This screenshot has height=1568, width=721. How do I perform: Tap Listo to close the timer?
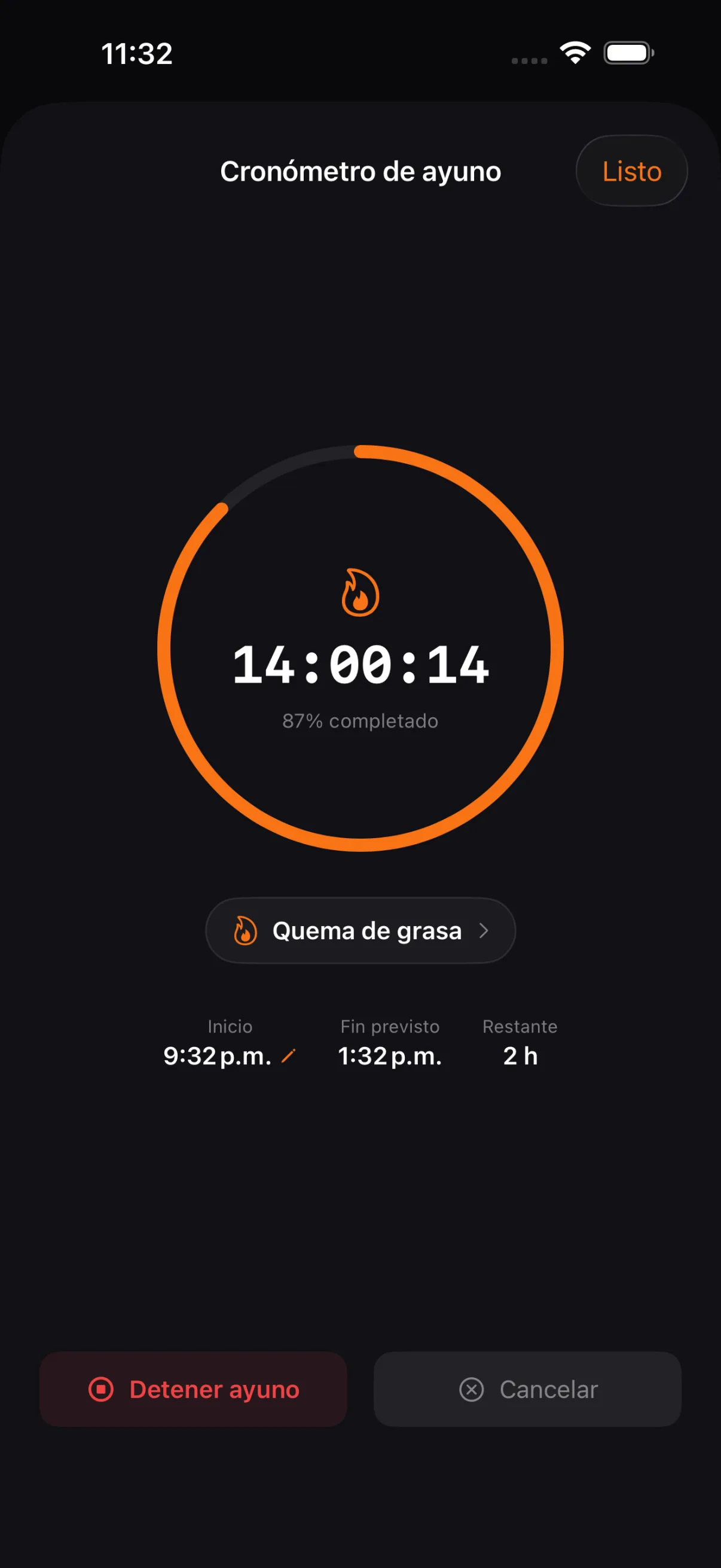pyautogui.click(x=631, y=171)
